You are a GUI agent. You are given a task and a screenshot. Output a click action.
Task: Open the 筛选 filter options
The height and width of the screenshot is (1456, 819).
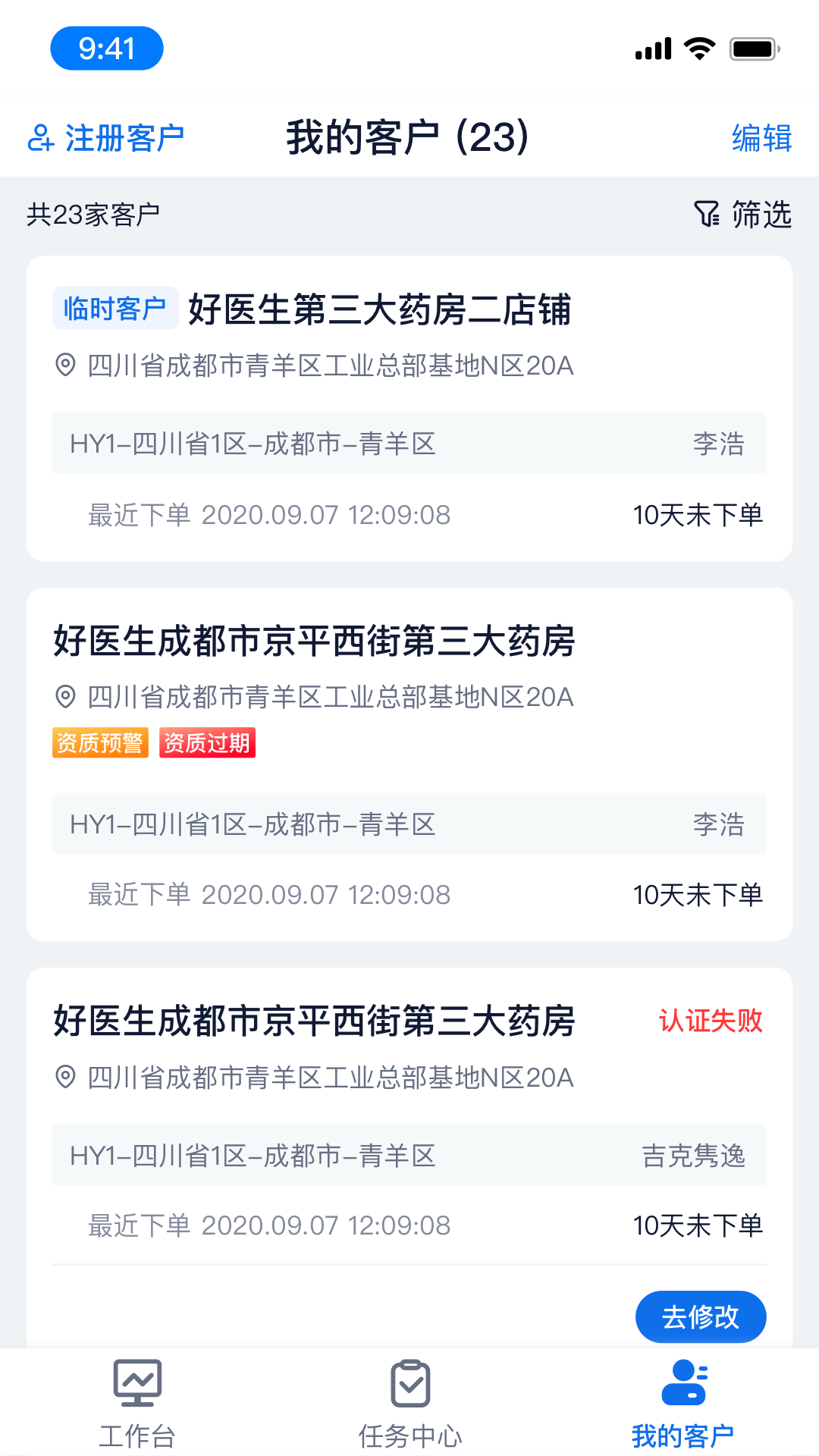(743, 215)
